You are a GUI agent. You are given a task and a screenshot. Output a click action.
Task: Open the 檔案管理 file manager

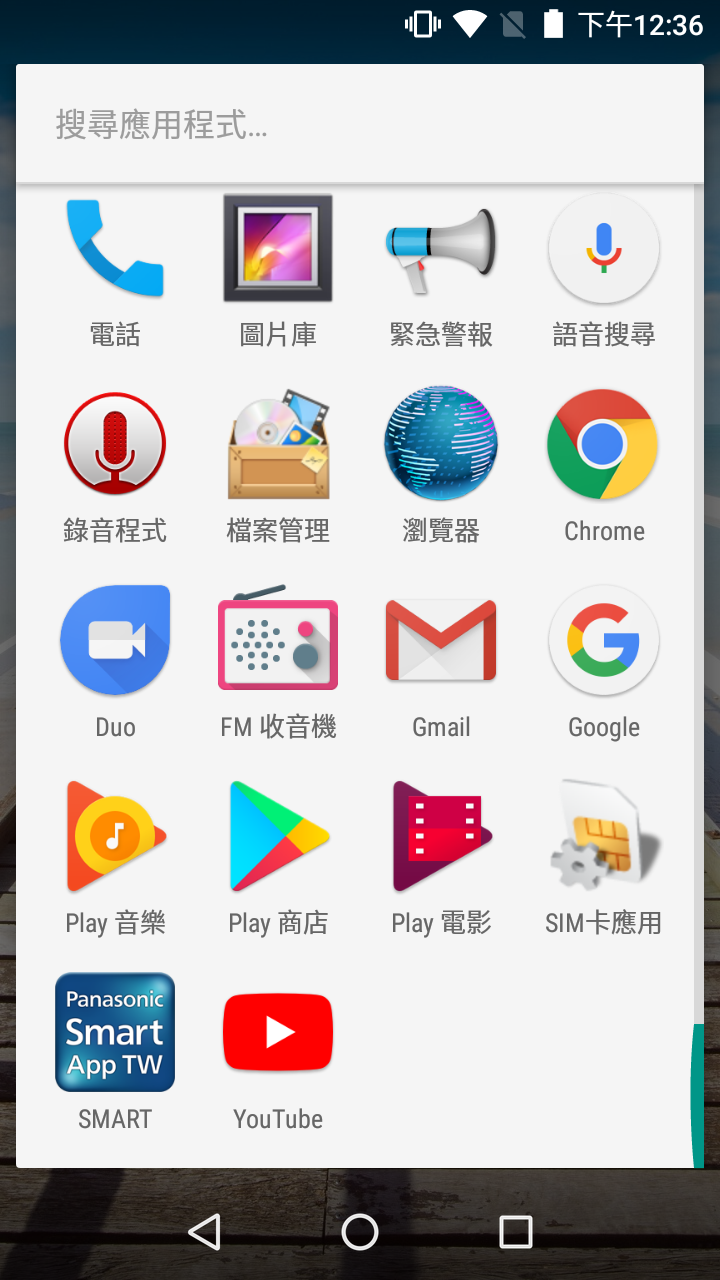click(x=278, y=445)
